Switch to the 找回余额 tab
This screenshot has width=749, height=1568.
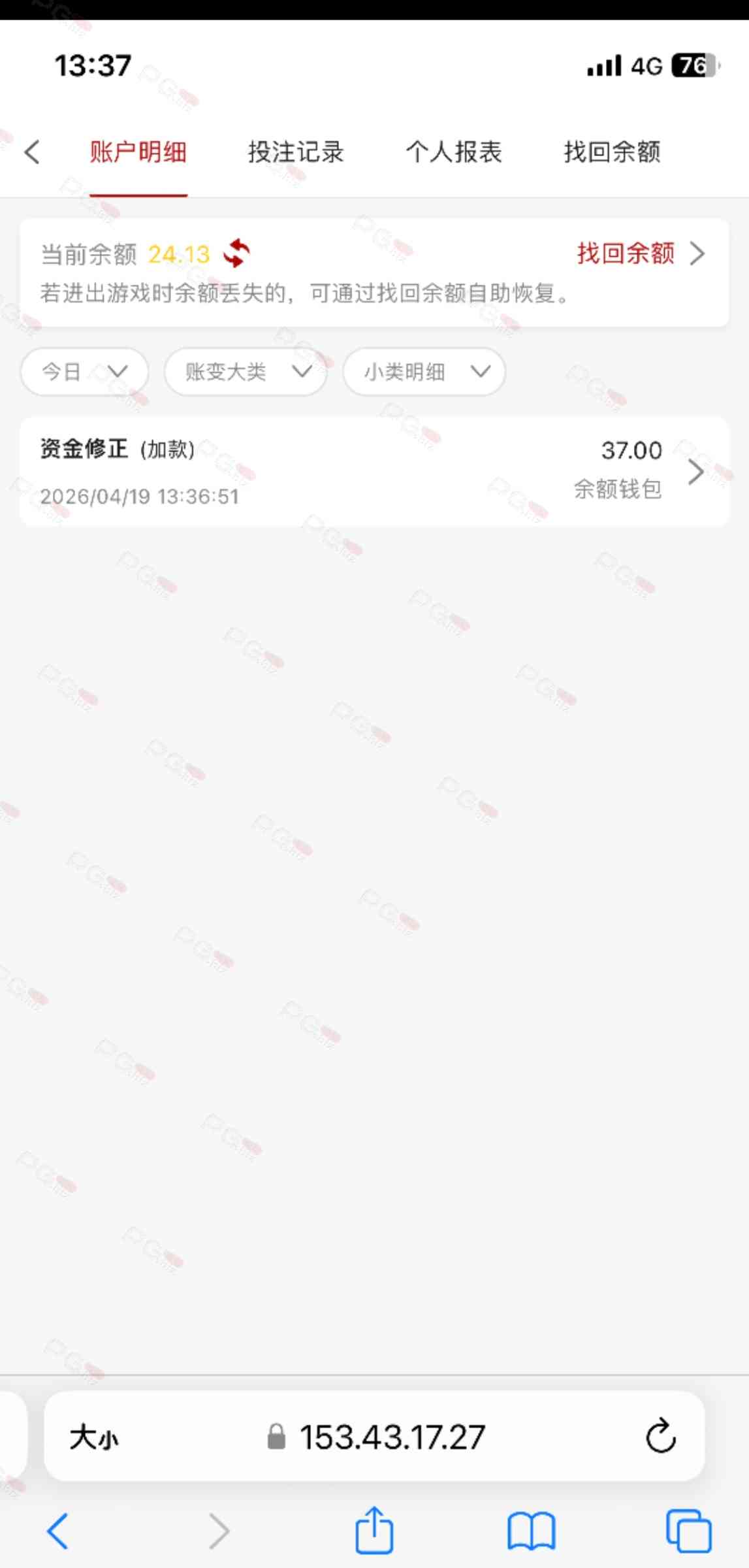[x=612, y=152]
